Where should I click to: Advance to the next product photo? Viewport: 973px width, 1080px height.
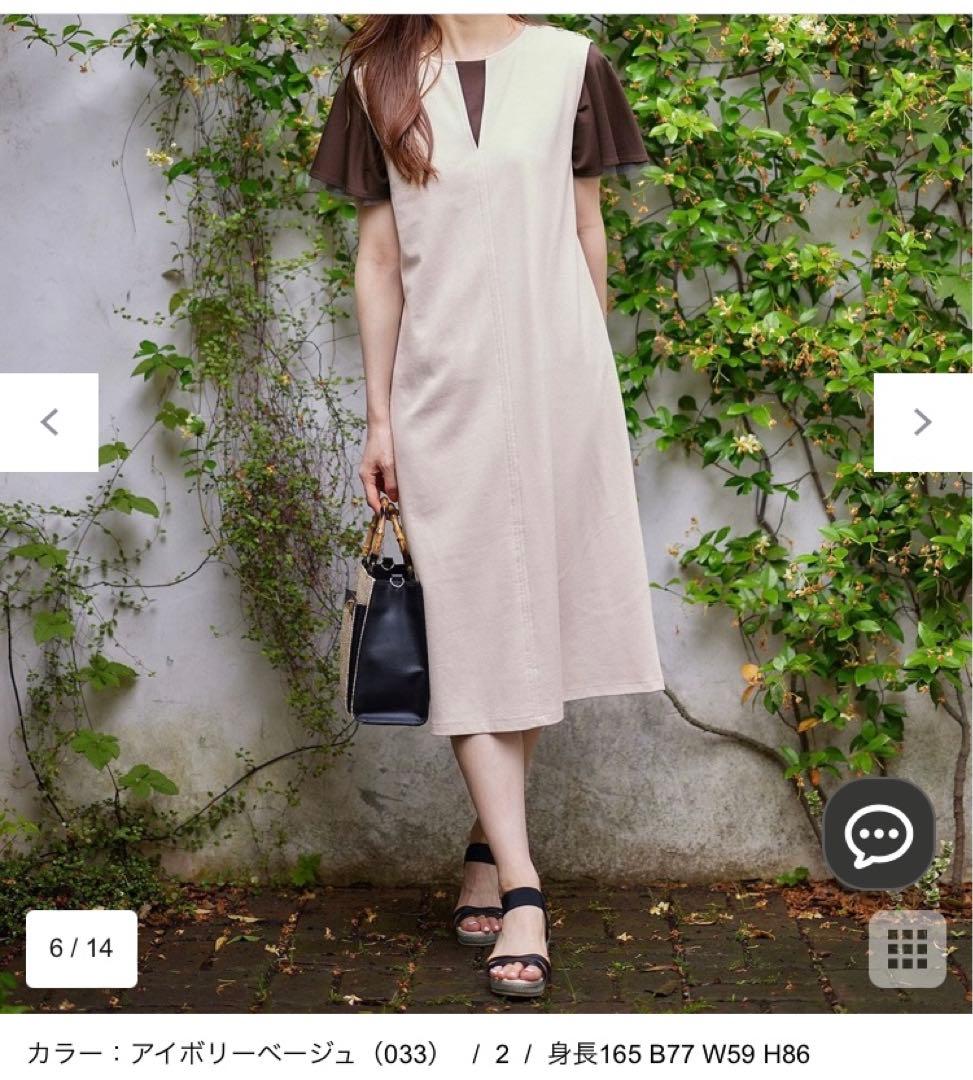point(922,422)
